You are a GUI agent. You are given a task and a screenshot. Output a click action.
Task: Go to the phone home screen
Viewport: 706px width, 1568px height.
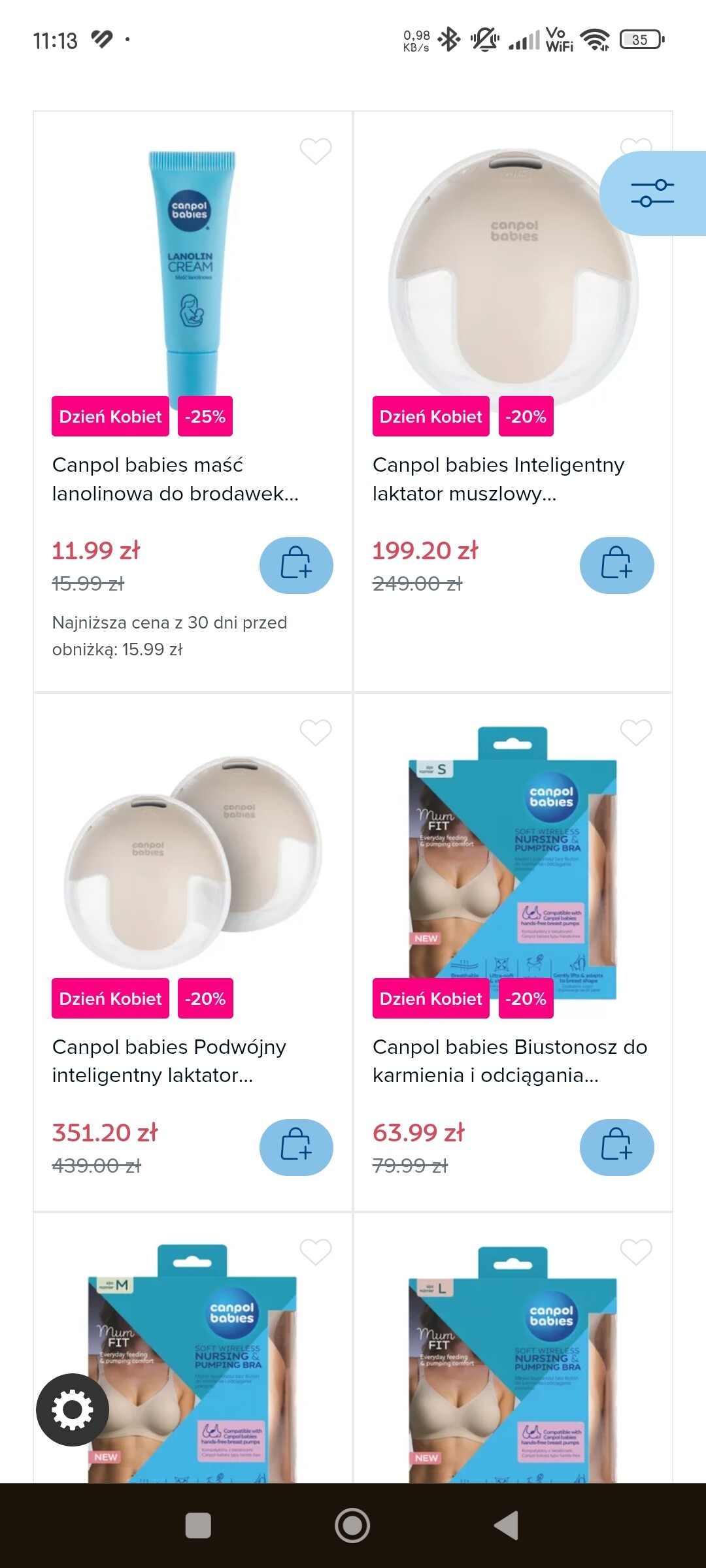tap(352, 1526)
